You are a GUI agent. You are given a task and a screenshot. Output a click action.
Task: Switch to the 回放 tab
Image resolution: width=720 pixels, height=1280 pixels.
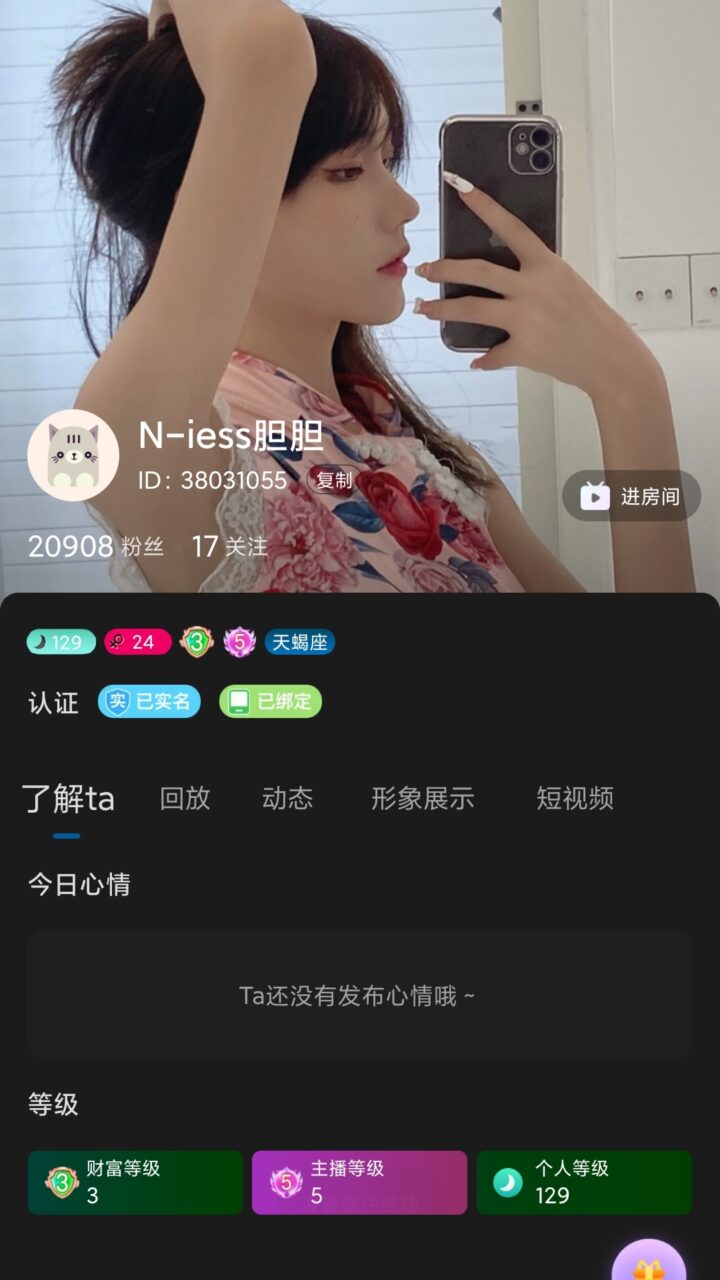point(185,798)
